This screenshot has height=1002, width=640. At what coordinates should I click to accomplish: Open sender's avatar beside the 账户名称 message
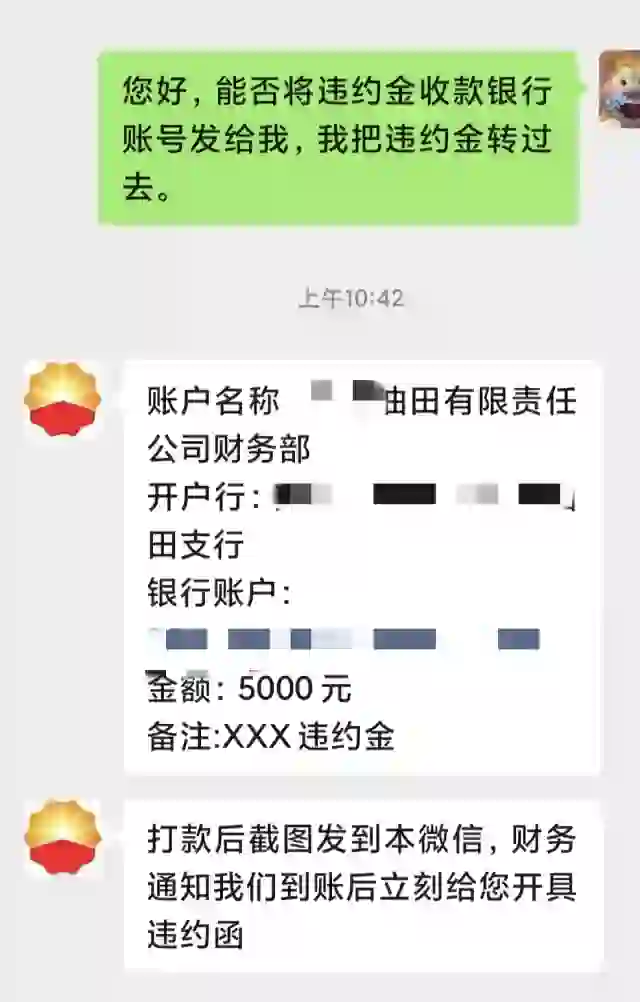(63, 399)
